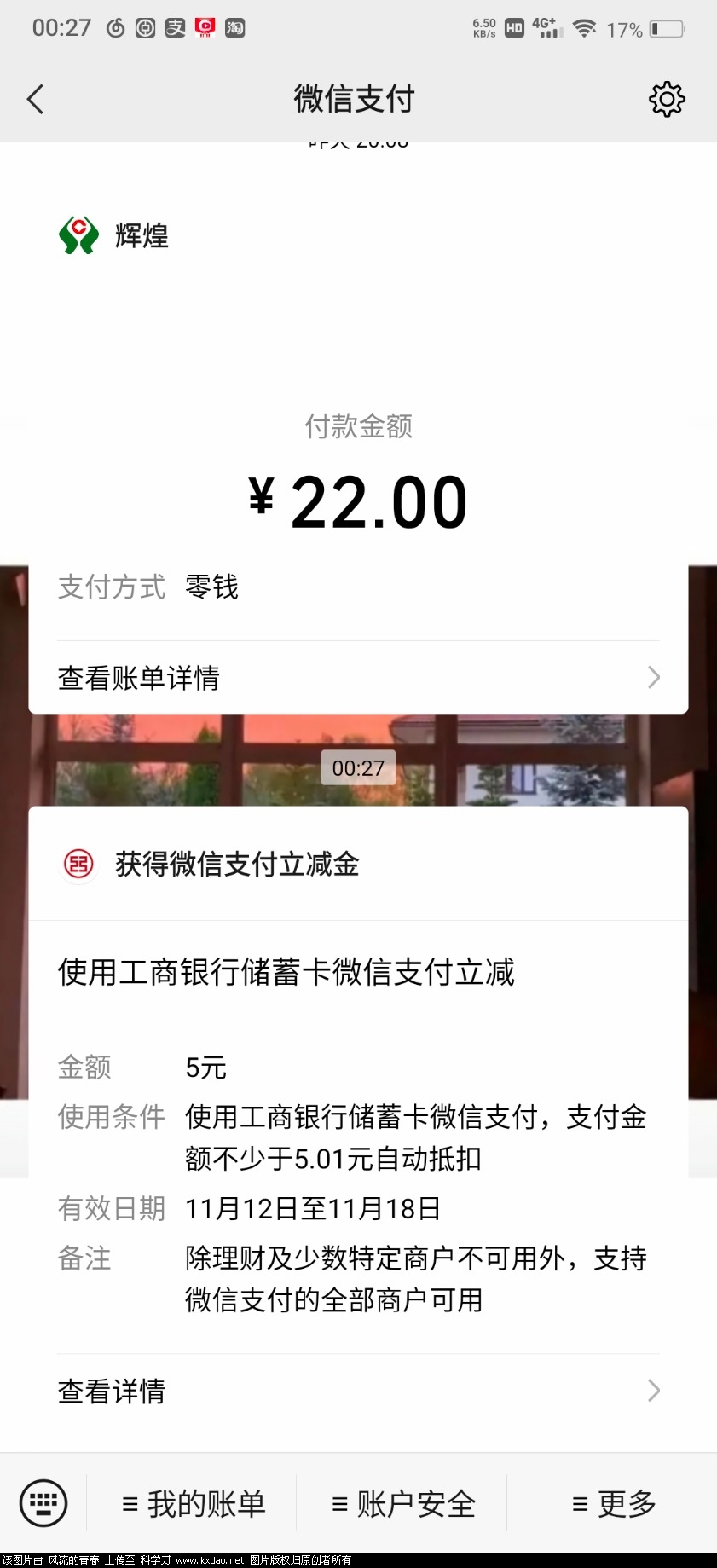Screen dimensions: 717x1568
Task: Open the 获得微信支付立减金 card
Action: (358, 865)
